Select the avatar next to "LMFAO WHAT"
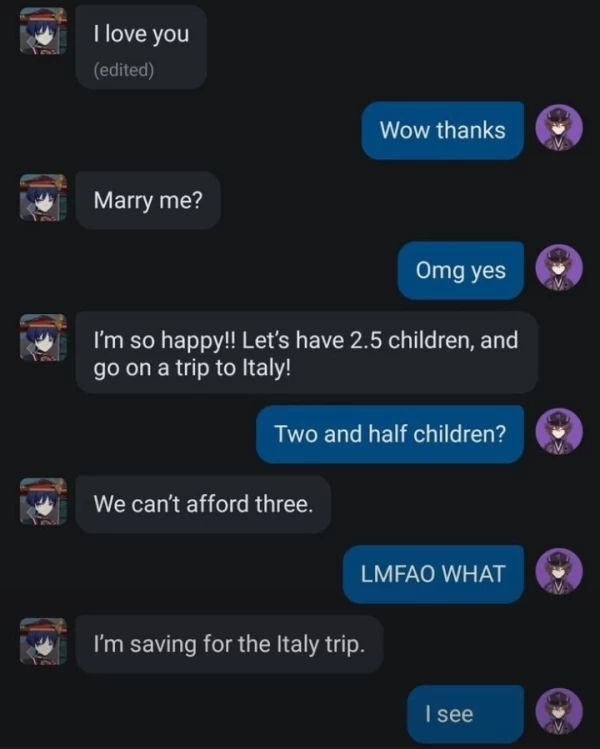This screenshot has height=749, width=600. 560,572
